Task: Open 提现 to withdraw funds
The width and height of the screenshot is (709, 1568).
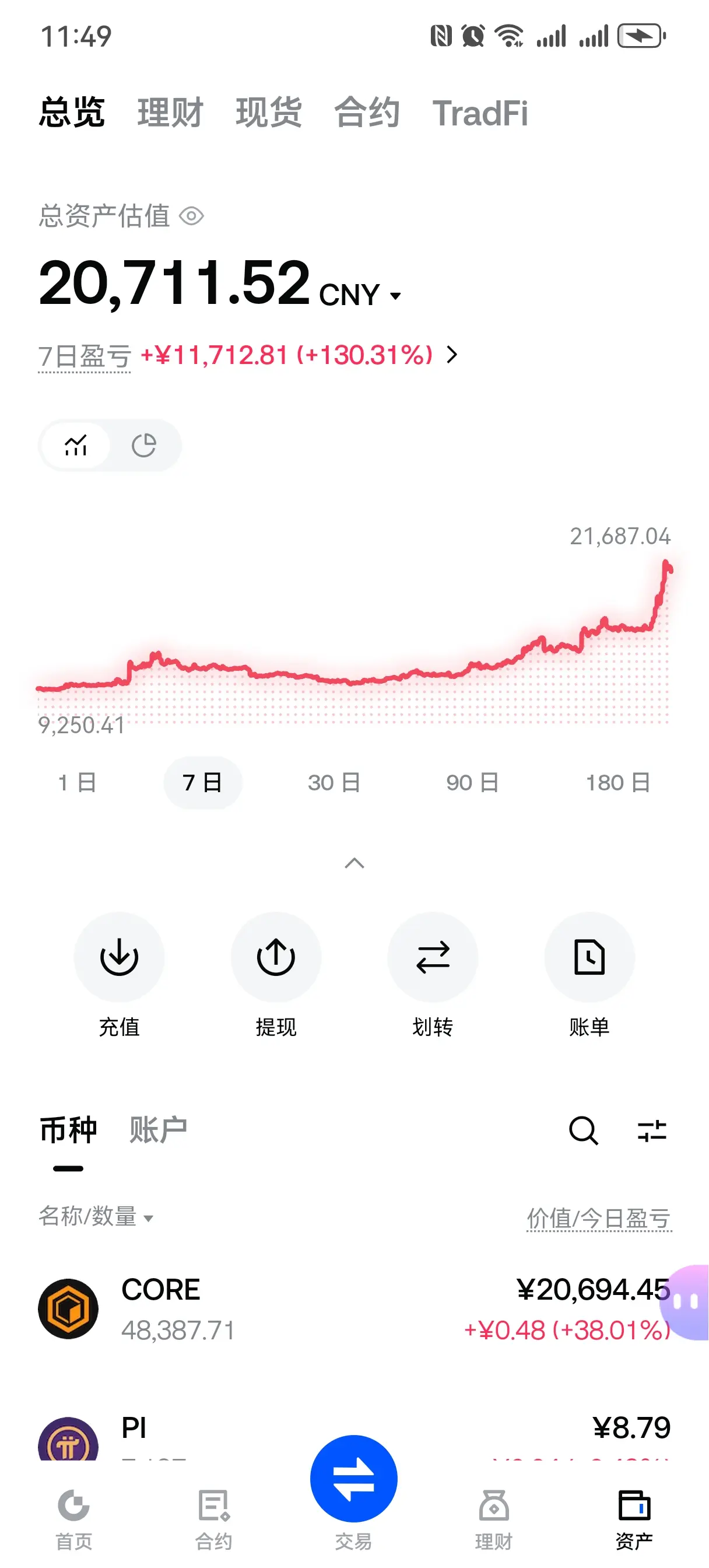Action: click(x=276, y=957)
